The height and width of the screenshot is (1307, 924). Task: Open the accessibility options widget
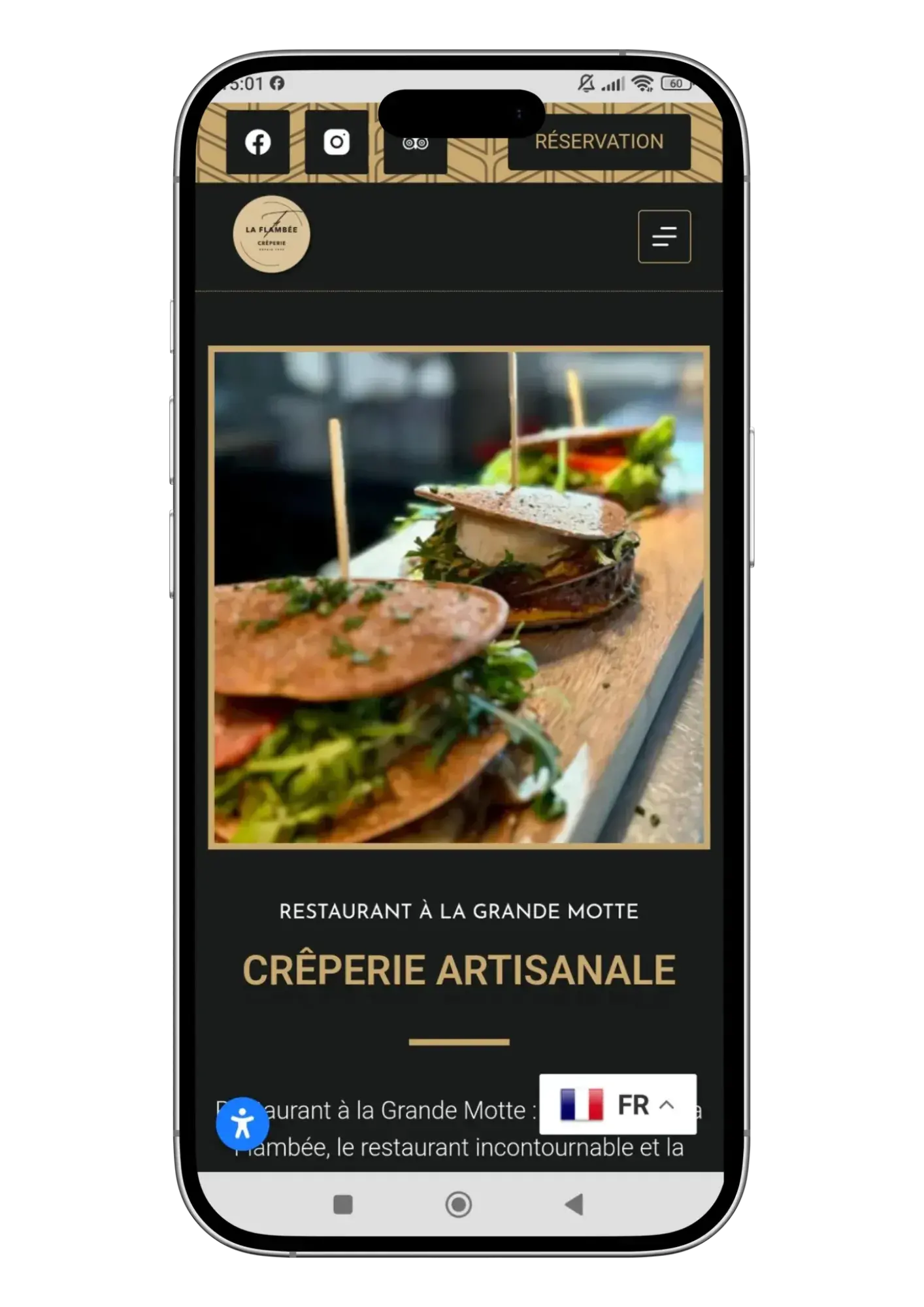point(242,1123)
